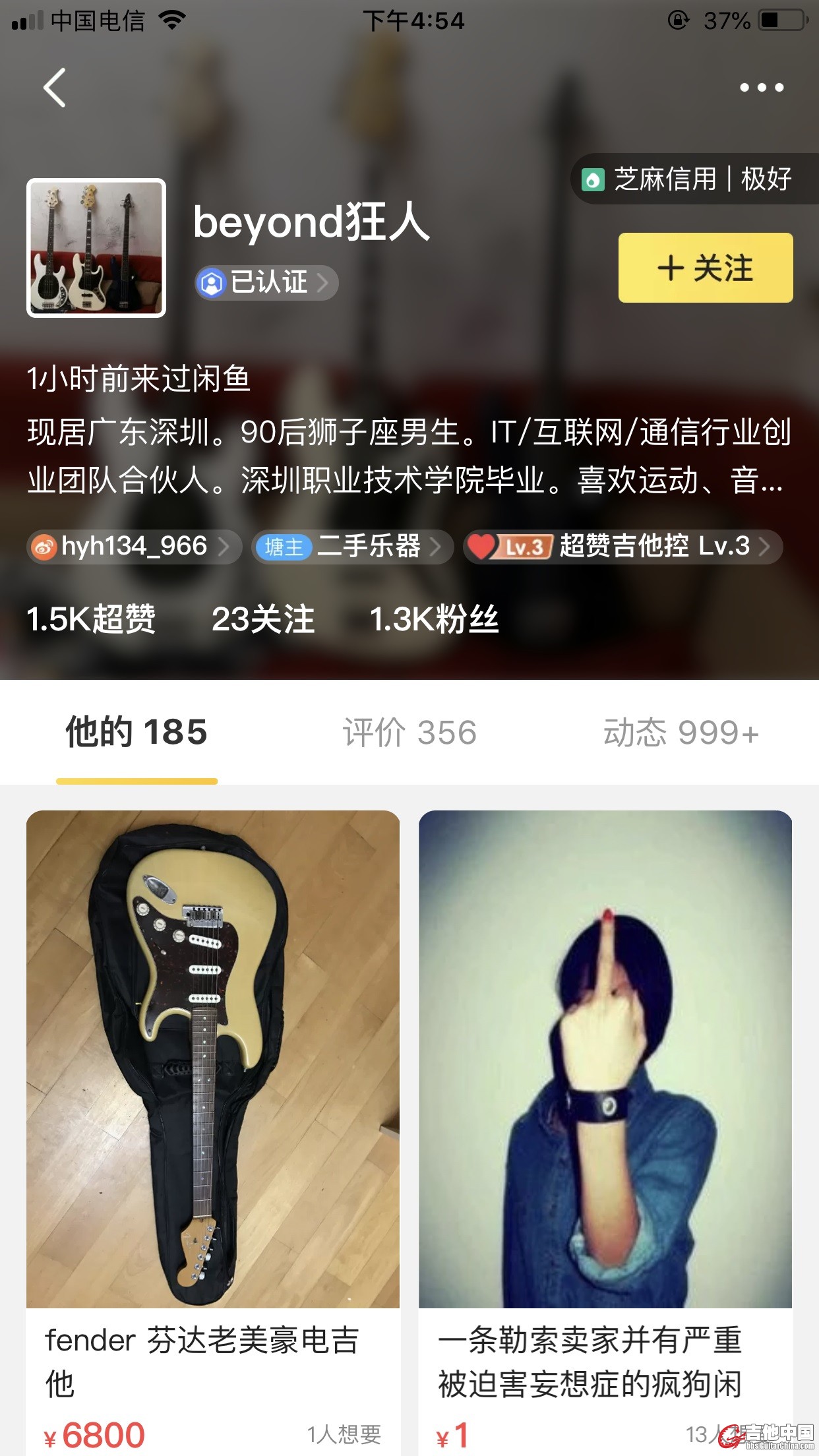The width and height of the screenshot is (819, 1456).
Task: View the 23关注 following list
Action: point(262,619)
